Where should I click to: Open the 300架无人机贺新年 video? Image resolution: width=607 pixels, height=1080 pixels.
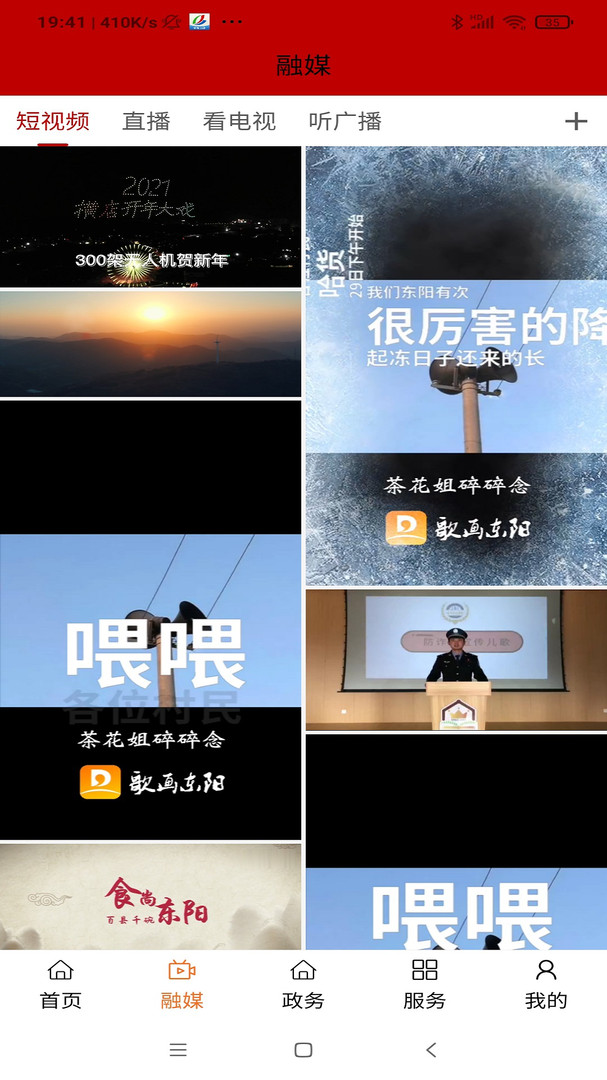[150, 217]
